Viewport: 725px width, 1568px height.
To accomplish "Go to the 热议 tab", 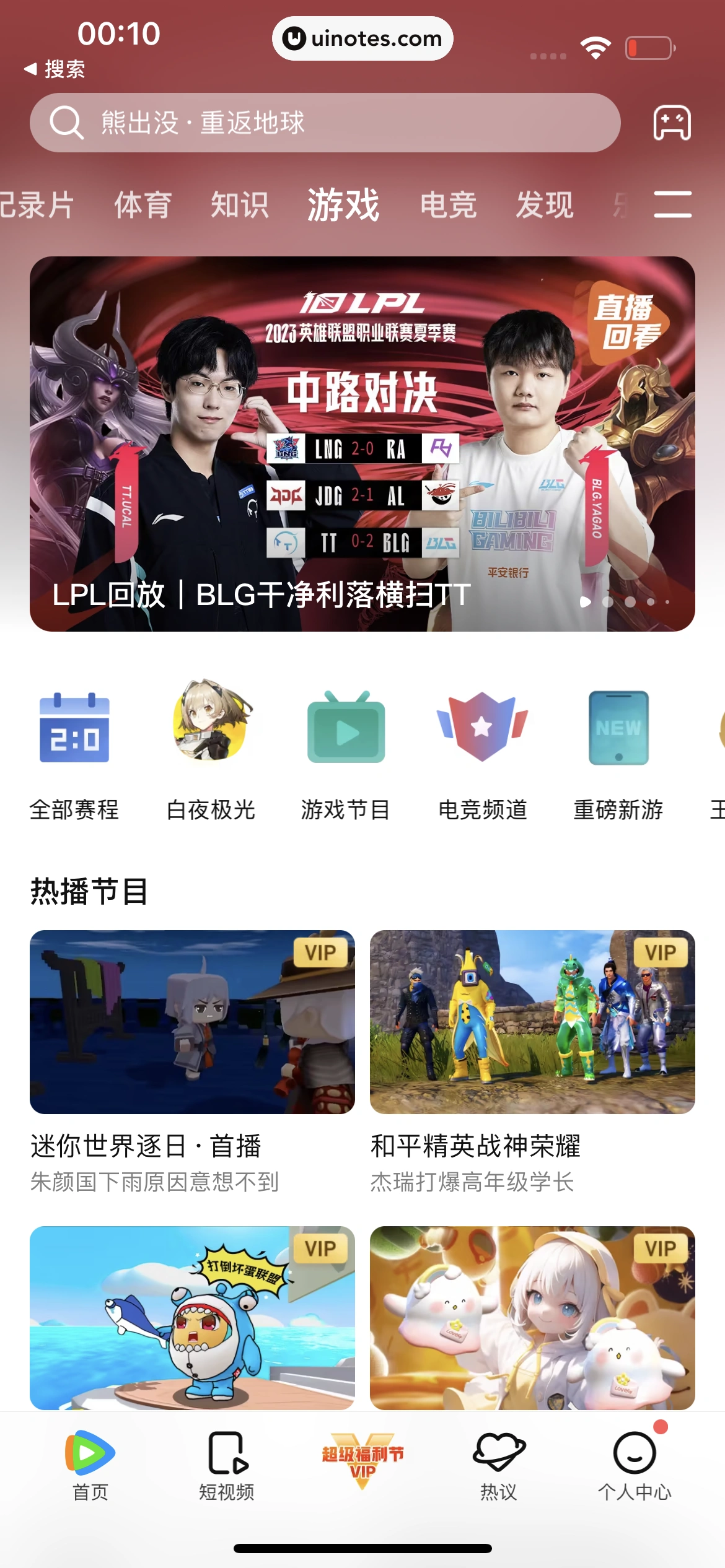I will click(498, 1465).
